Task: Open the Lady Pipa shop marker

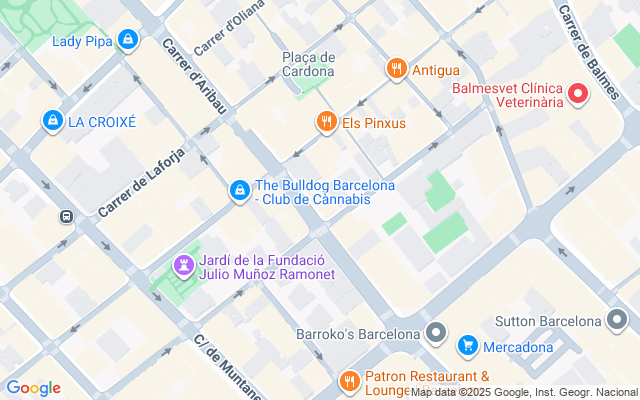Action: point(127,40)
